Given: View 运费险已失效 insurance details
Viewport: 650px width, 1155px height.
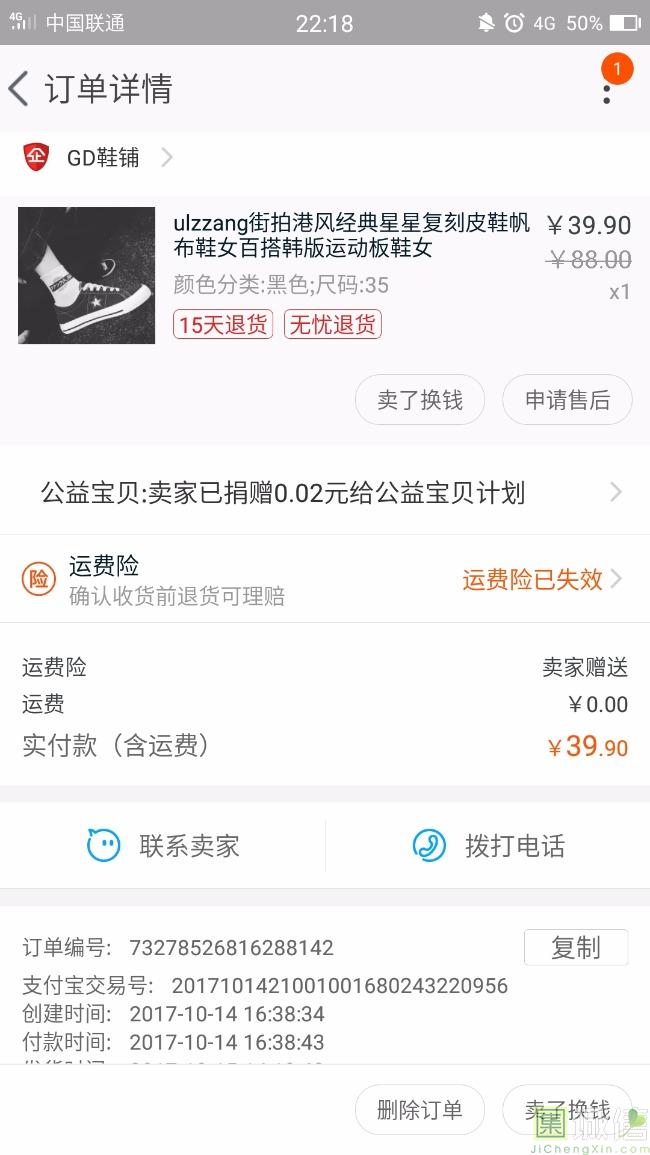Looking at the screenshot, I should click(542, 579).
